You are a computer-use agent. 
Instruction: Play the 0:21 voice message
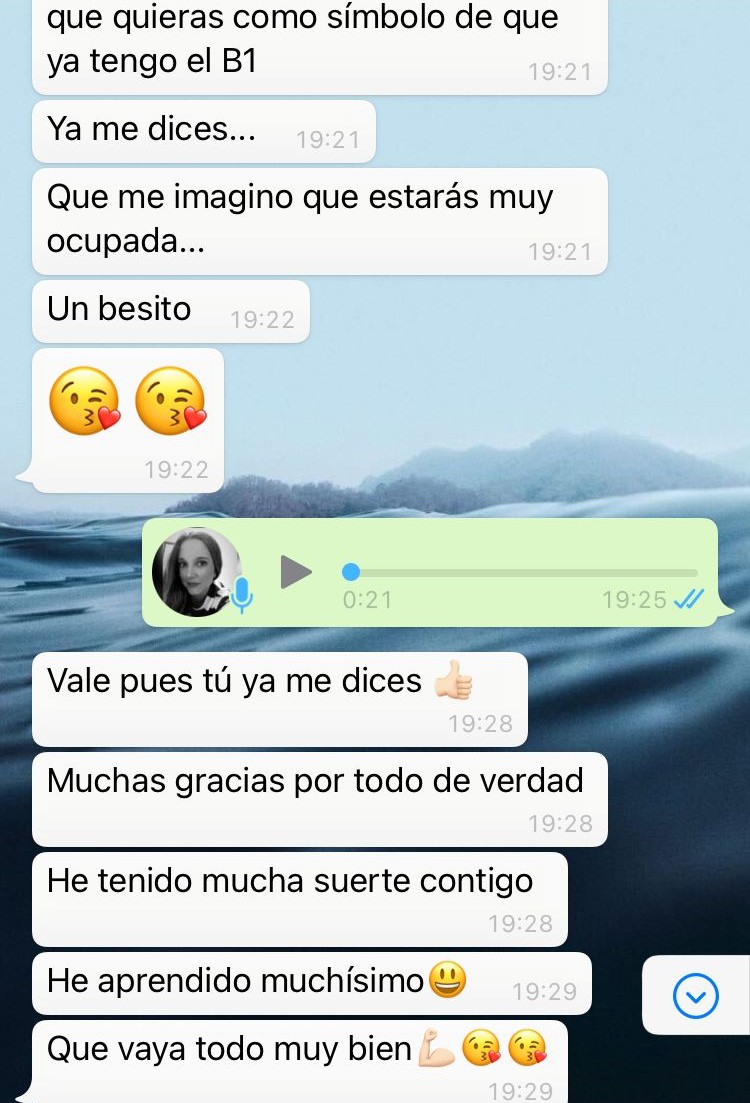(x=296, y=572)
